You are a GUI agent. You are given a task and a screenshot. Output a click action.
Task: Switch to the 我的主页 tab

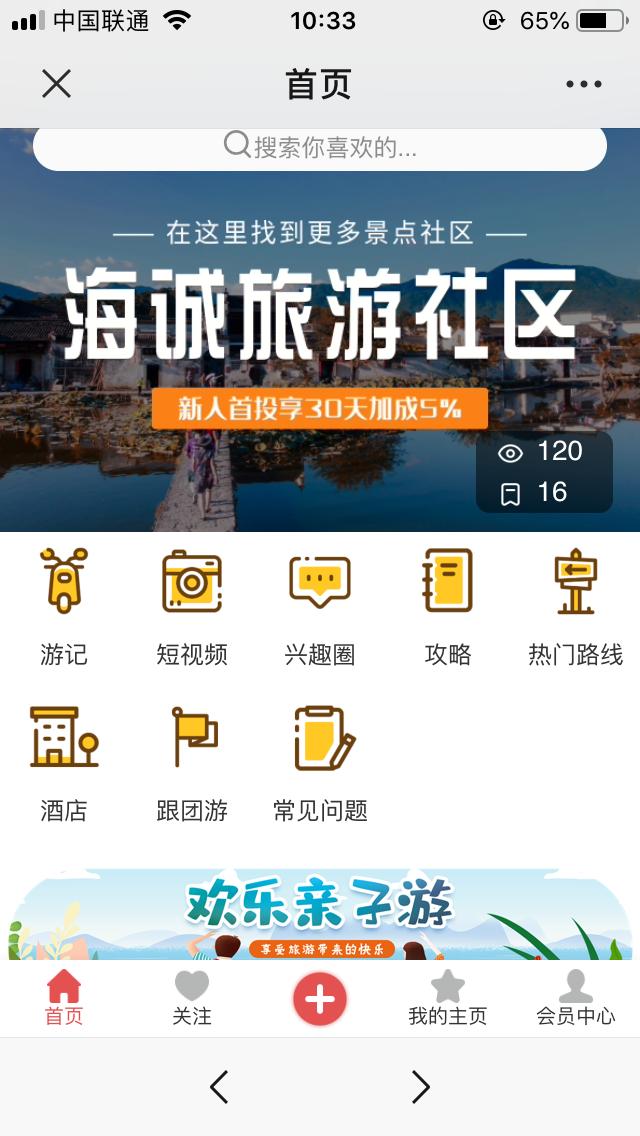tap(447, 998)
